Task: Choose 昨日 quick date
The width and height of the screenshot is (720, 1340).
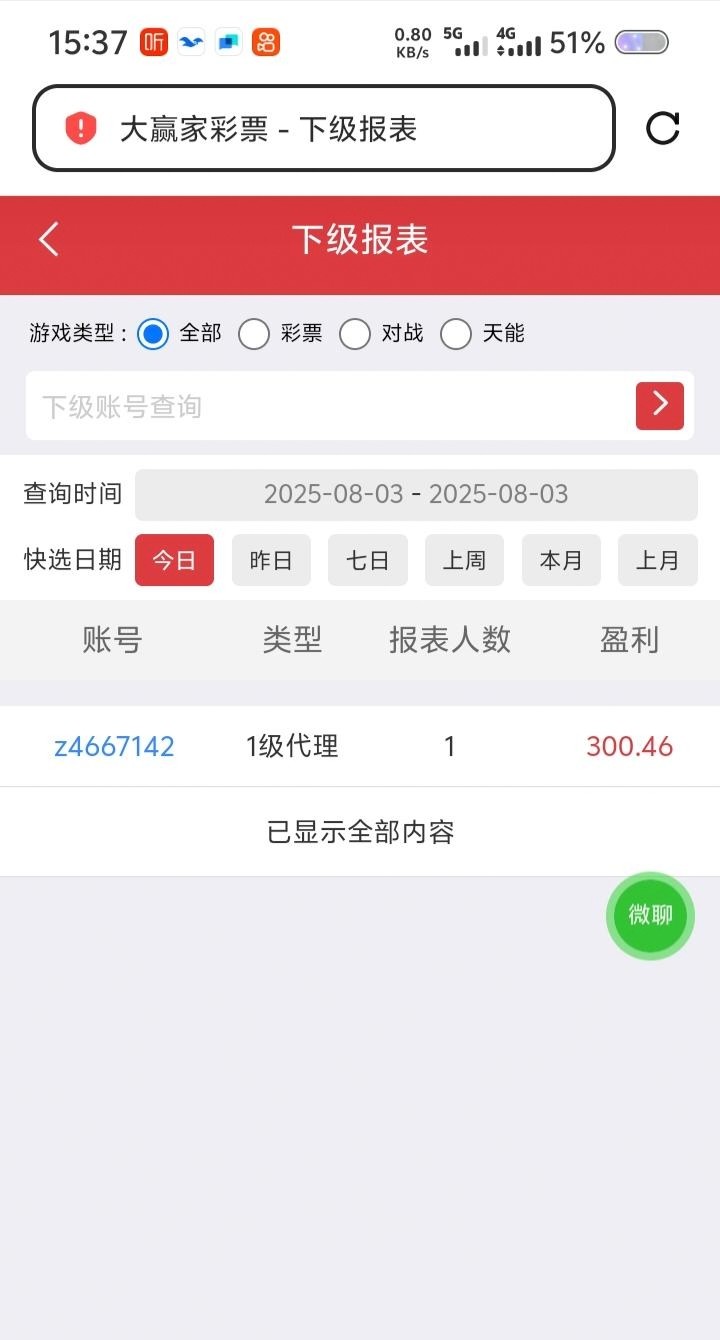Action: coord(271,560)
